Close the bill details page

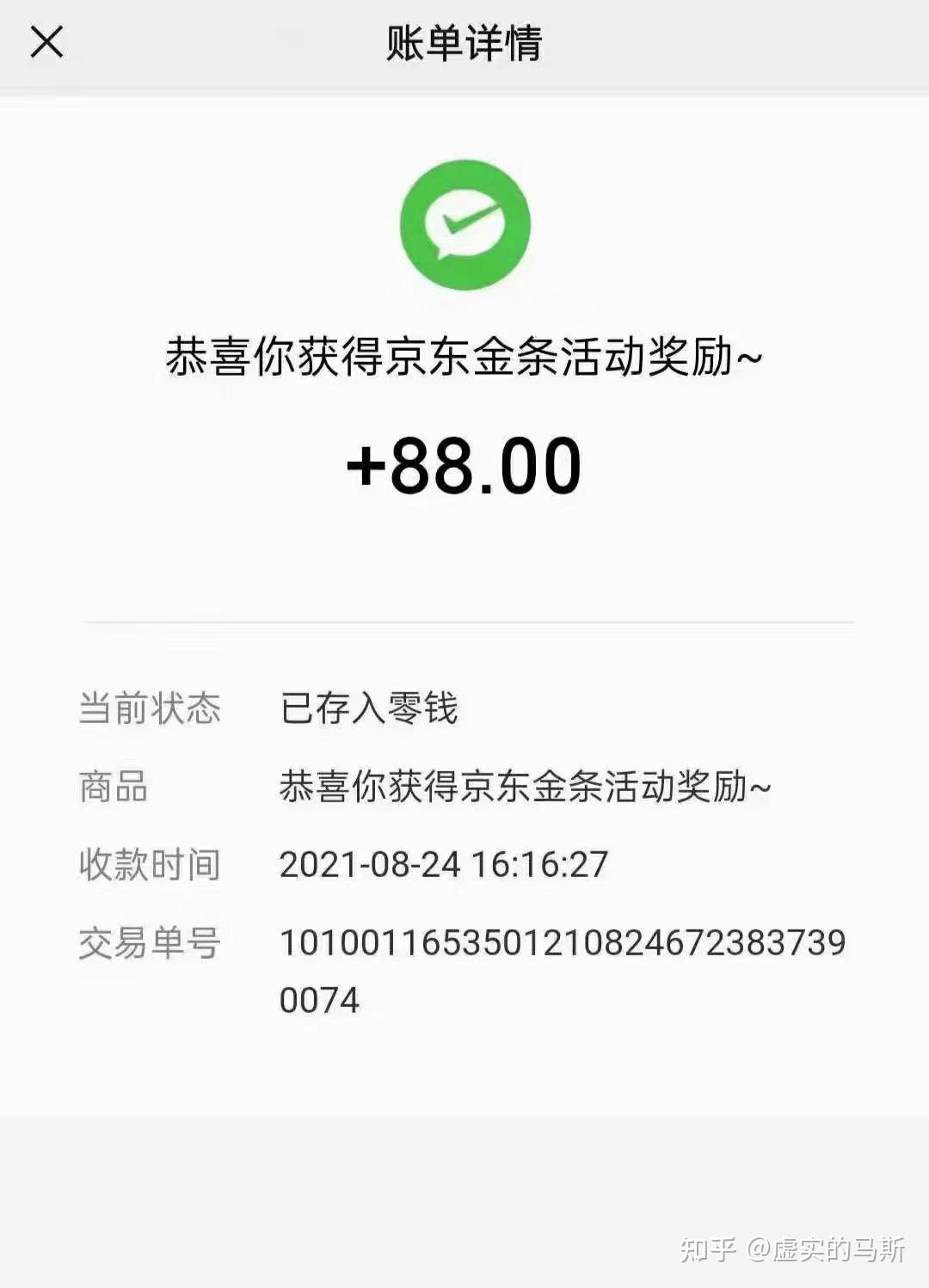(46, 41)
